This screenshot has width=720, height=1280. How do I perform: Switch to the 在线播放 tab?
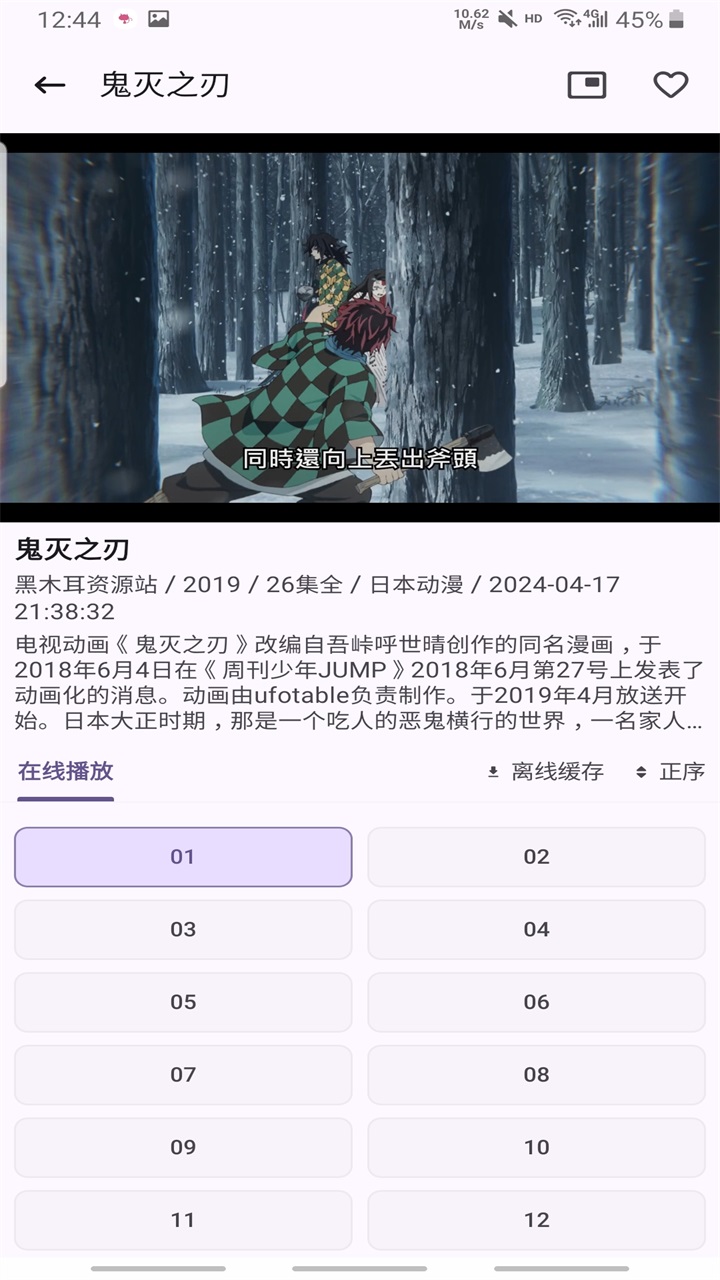66,771
